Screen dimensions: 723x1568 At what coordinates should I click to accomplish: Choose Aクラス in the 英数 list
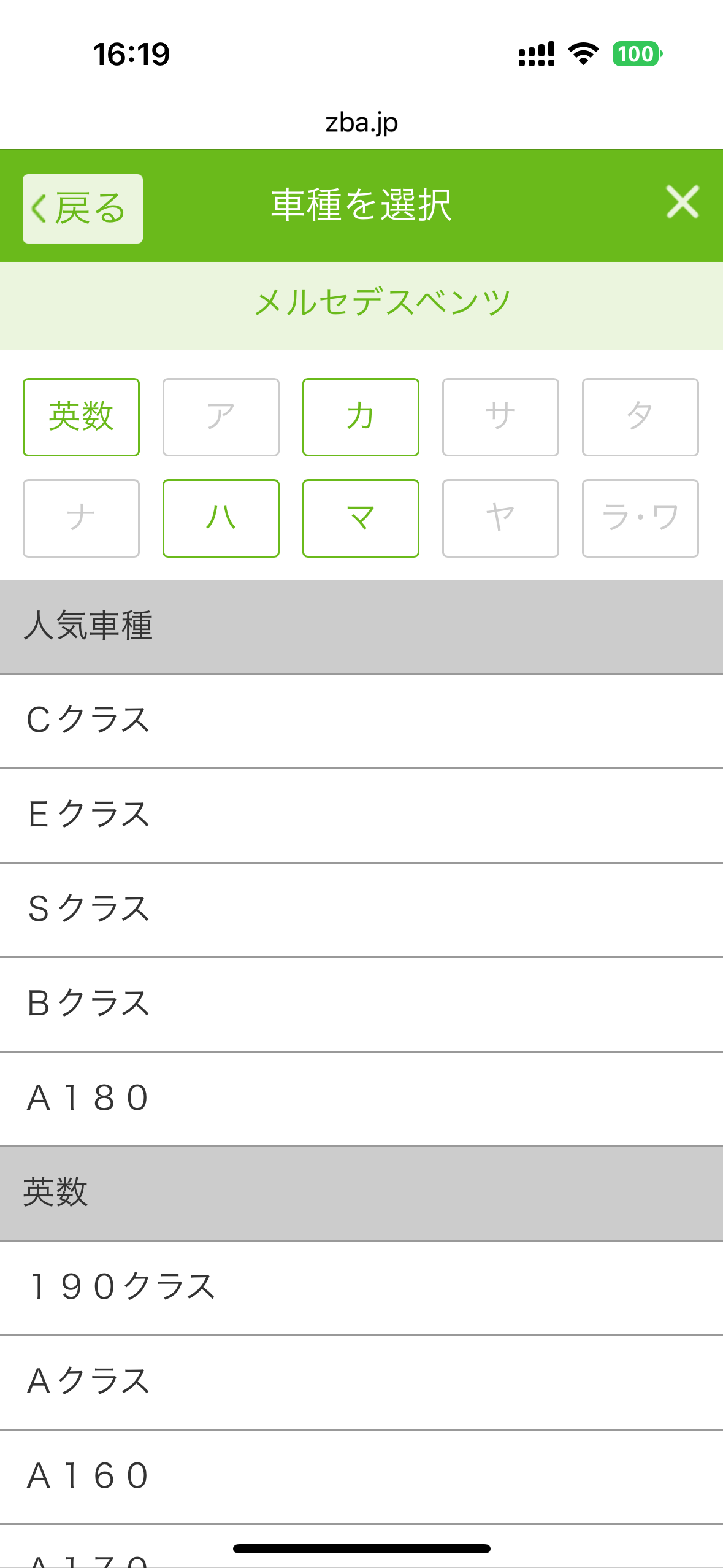coord(361,1382)
